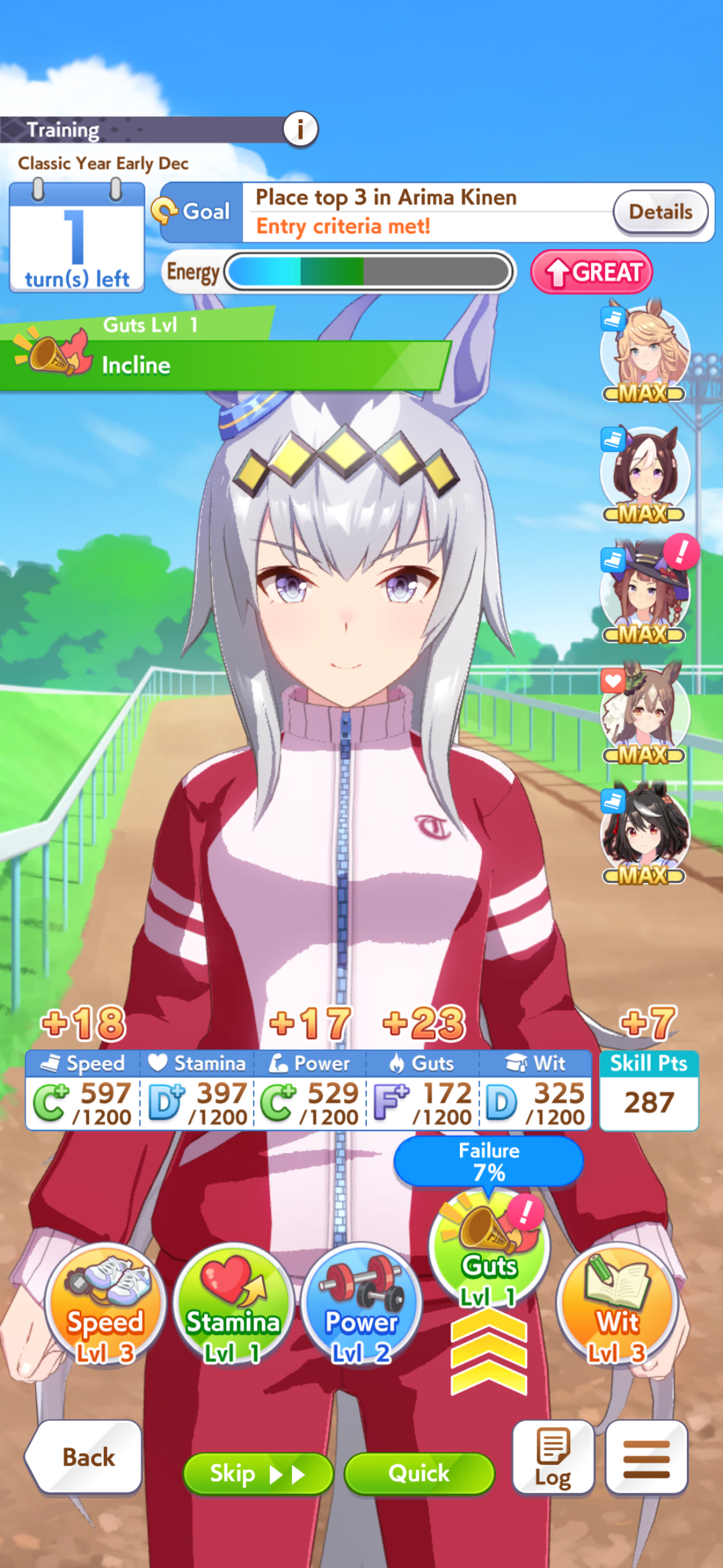The height and width of the screenshot is (1568, 723).
Task: View goal Details
Action: coord(660,212)
